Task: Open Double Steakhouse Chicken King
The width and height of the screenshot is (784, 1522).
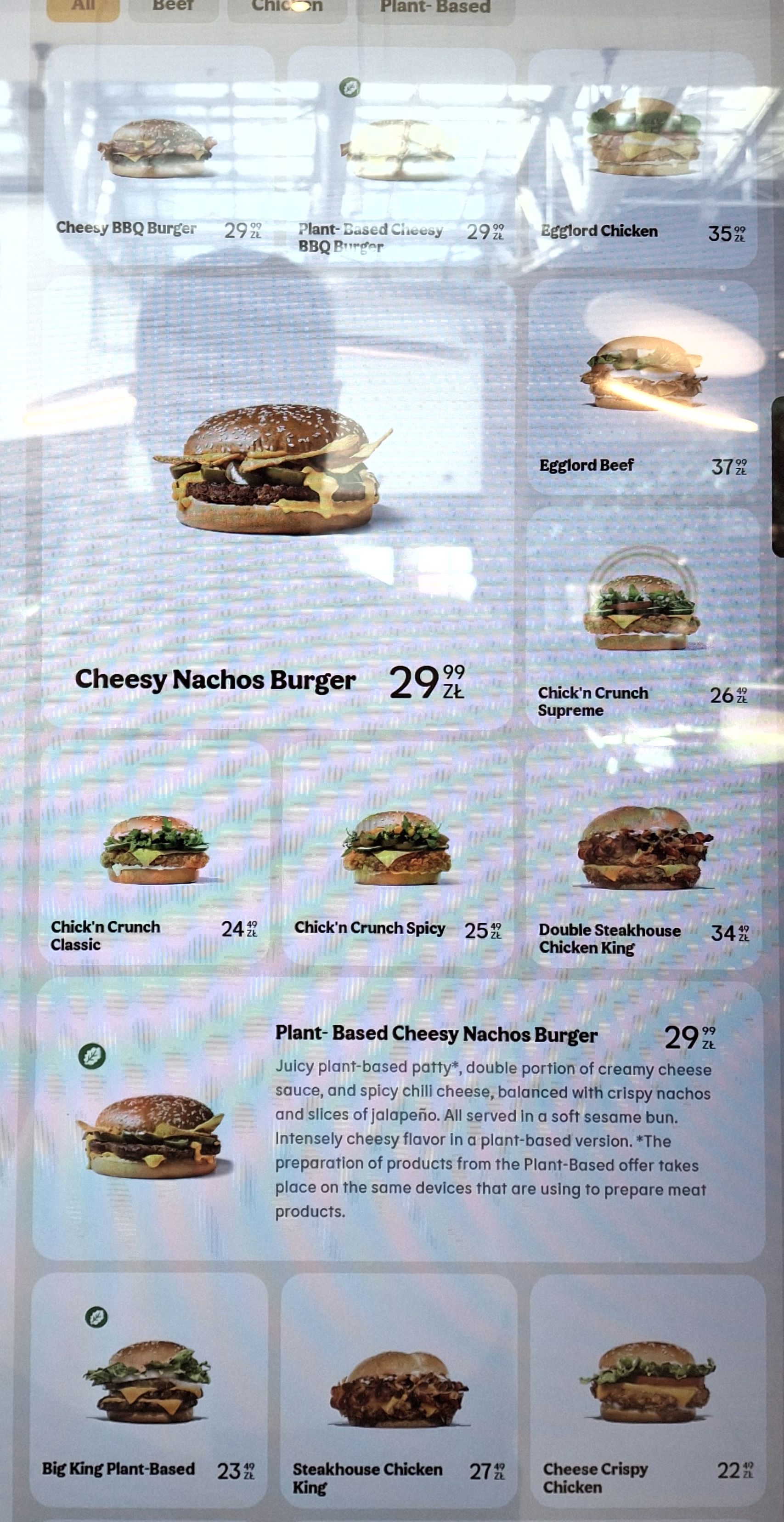Action: coord(643,854)
